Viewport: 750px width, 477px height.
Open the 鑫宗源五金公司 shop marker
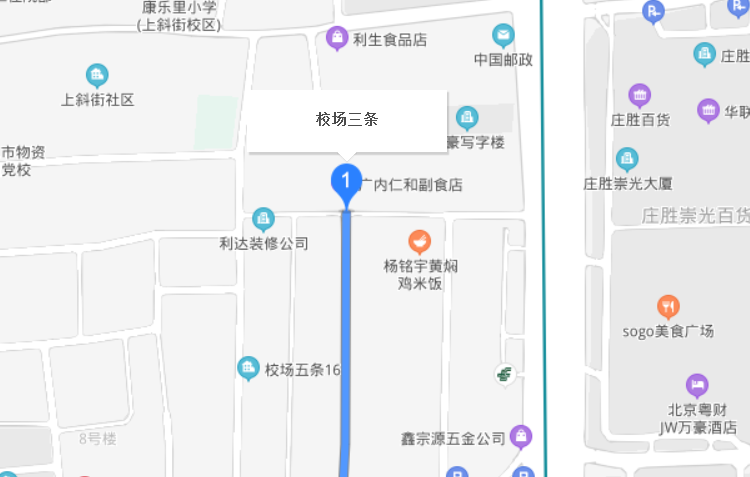(520, 436)
